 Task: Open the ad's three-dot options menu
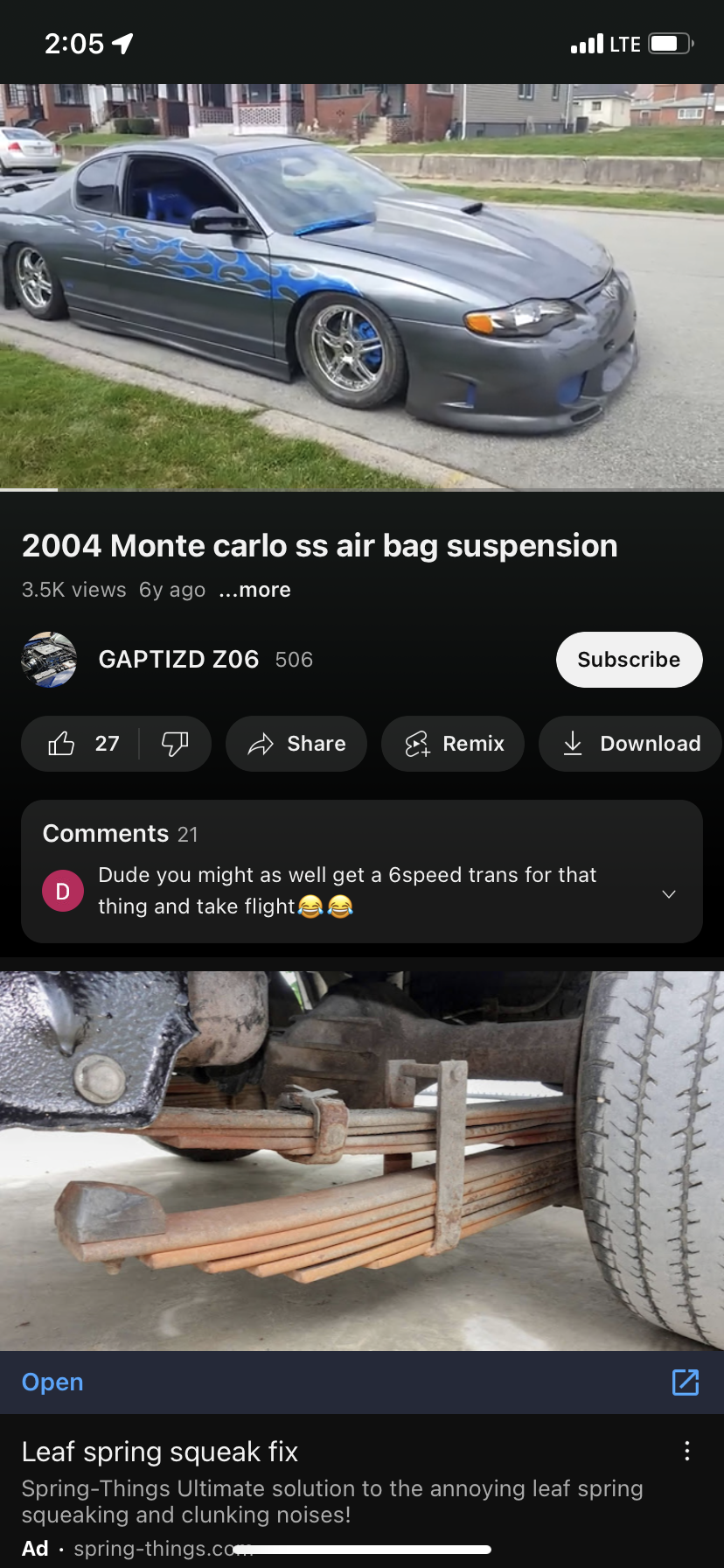[687, 1451]
